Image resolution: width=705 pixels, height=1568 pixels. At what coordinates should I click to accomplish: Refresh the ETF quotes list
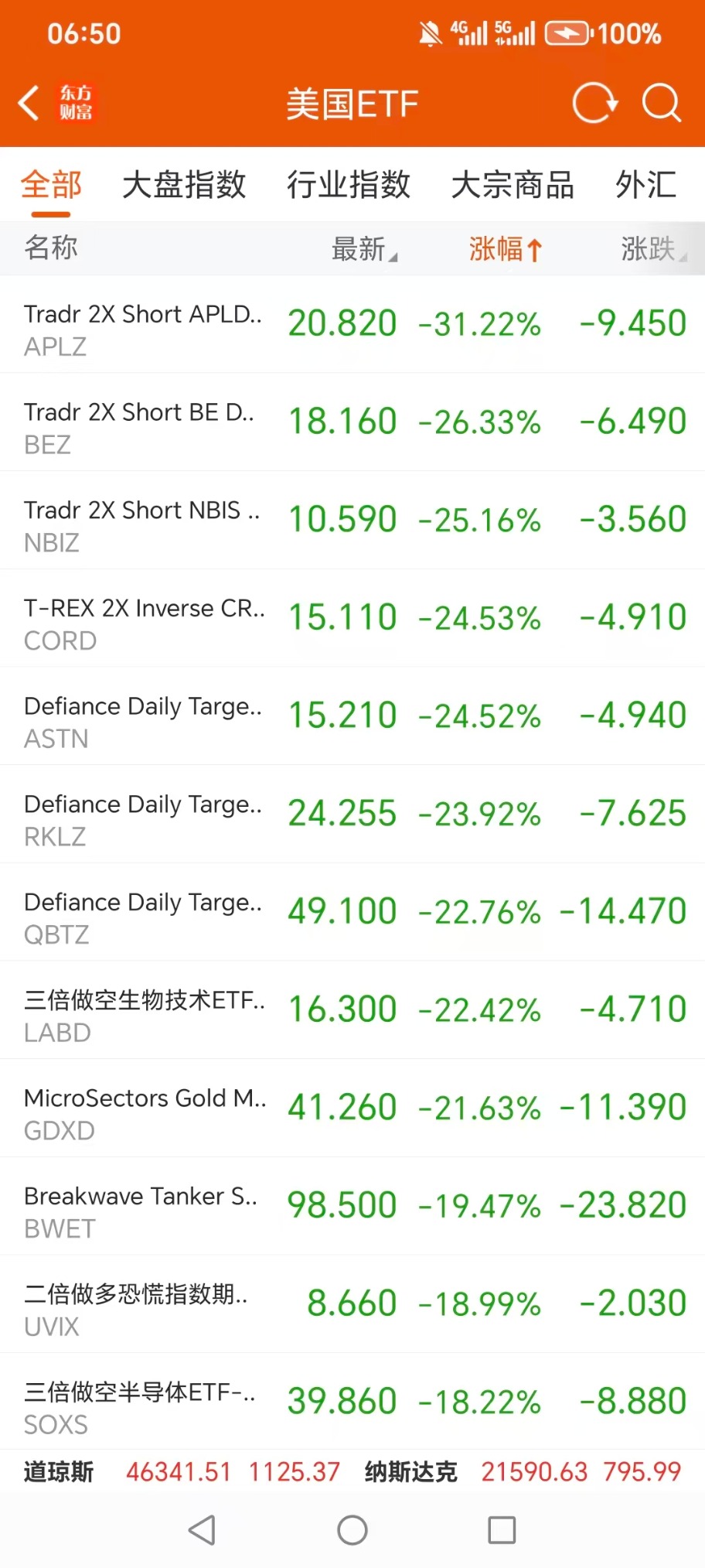594,103
